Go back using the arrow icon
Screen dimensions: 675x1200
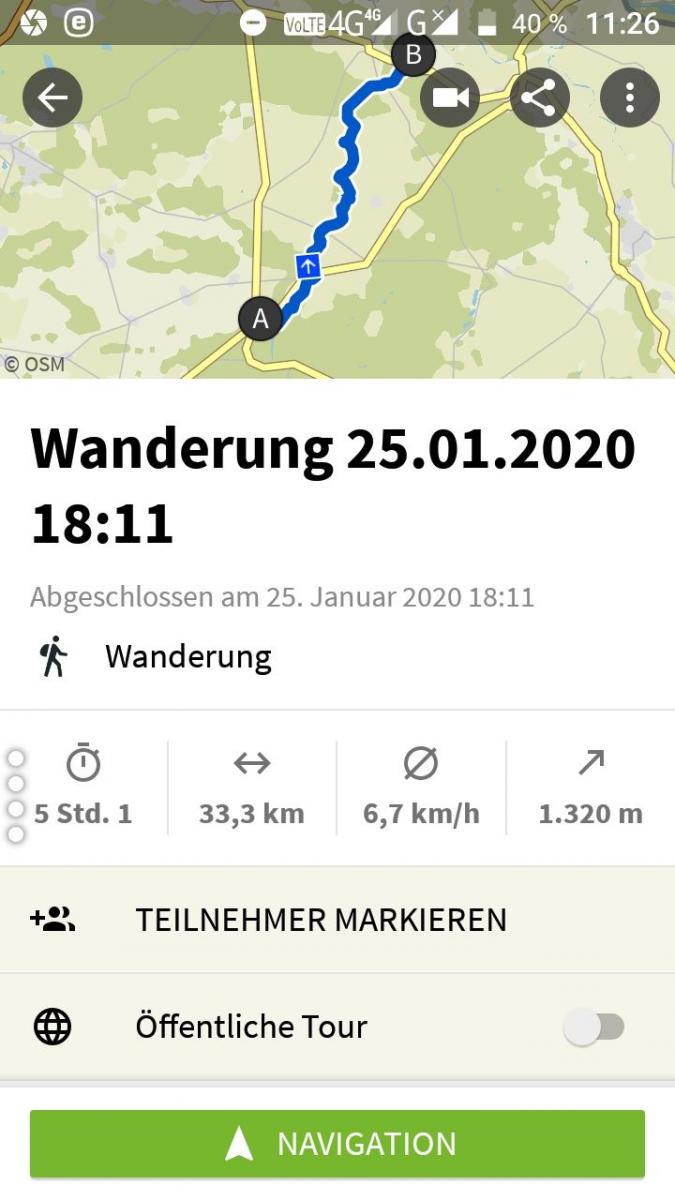(x=52, y=97)
